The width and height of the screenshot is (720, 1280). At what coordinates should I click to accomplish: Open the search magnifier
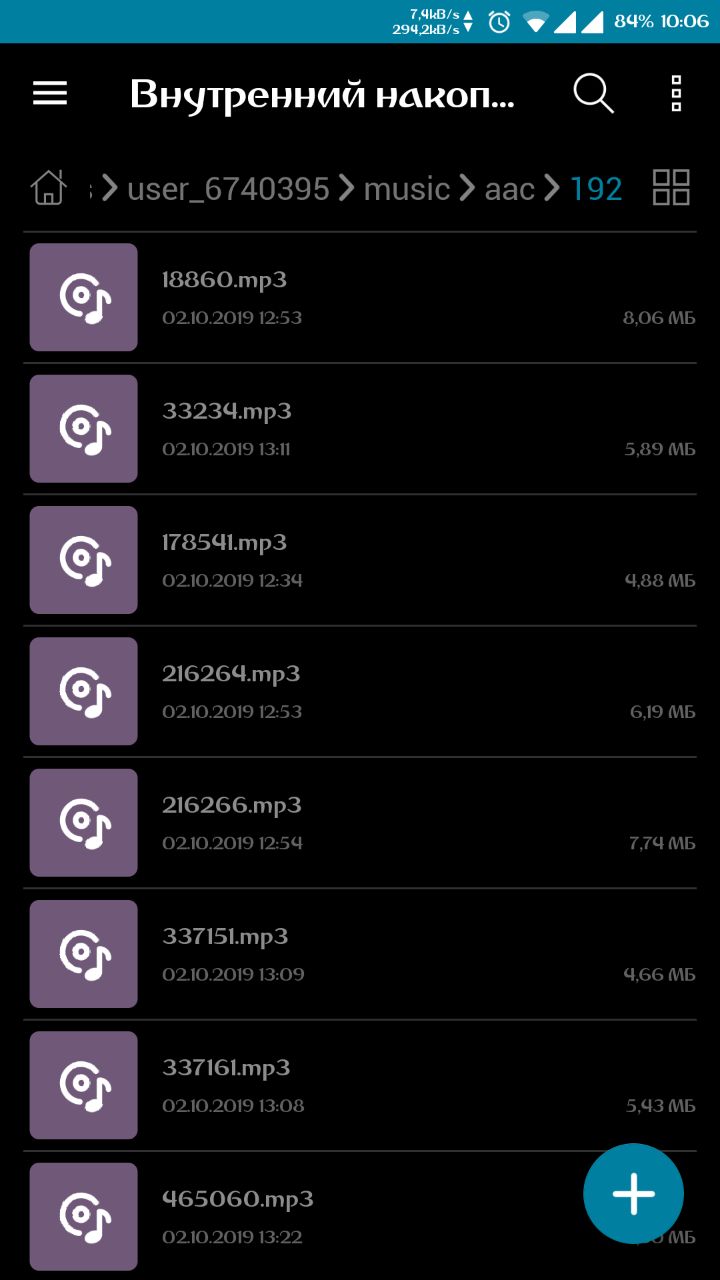(x=593, y=94)
